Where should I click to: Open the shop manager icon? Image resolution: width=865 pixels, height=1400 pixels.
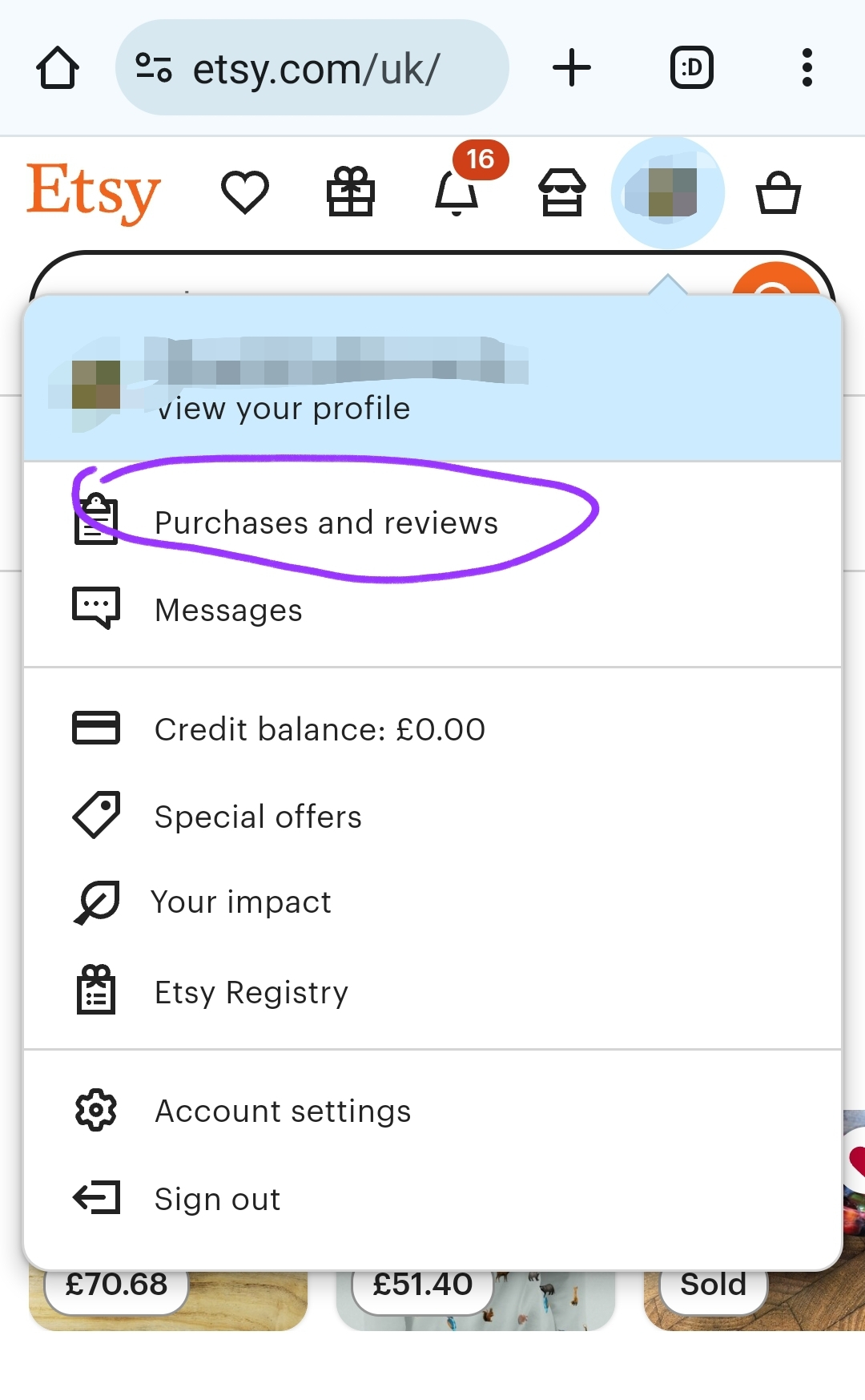click(562, 192)
